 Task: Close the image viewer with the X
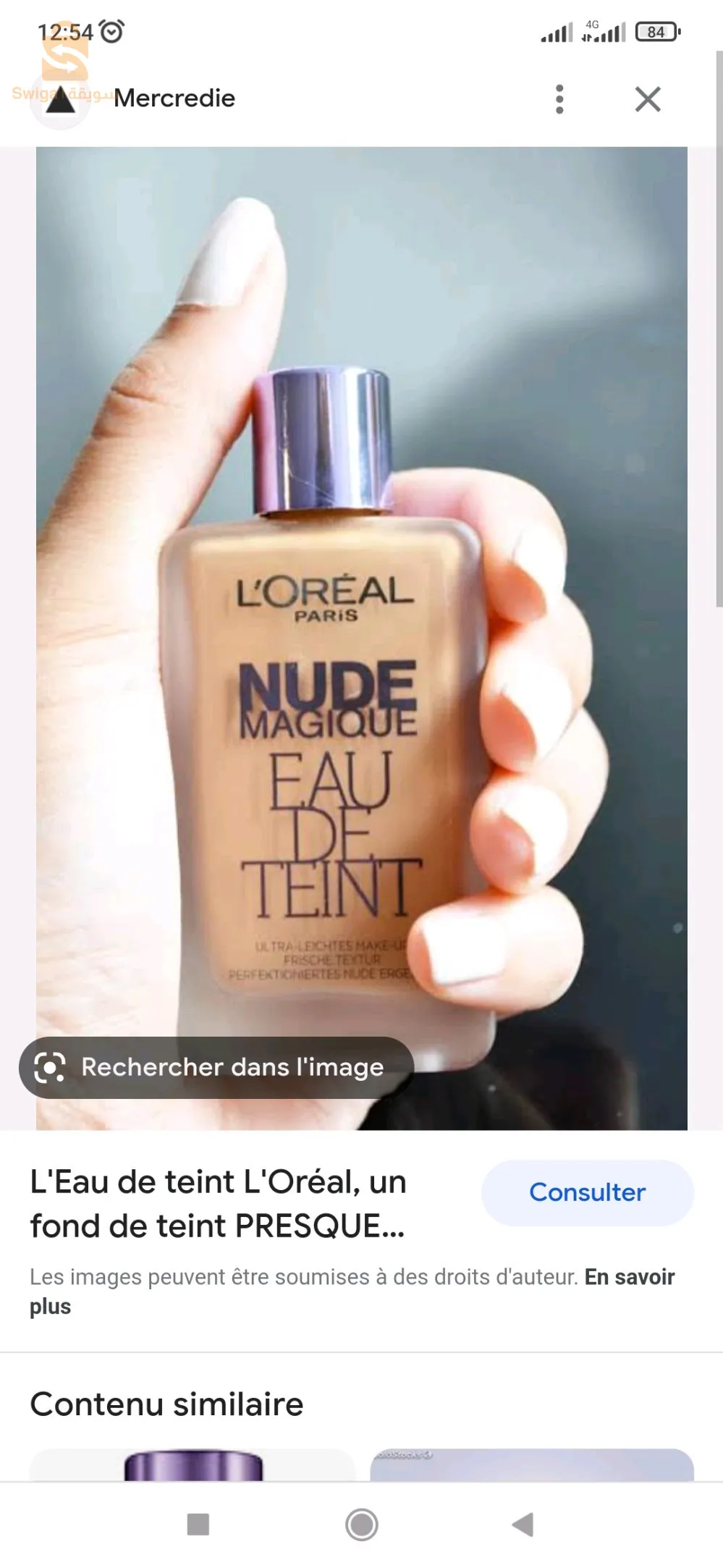pos(648,99)
